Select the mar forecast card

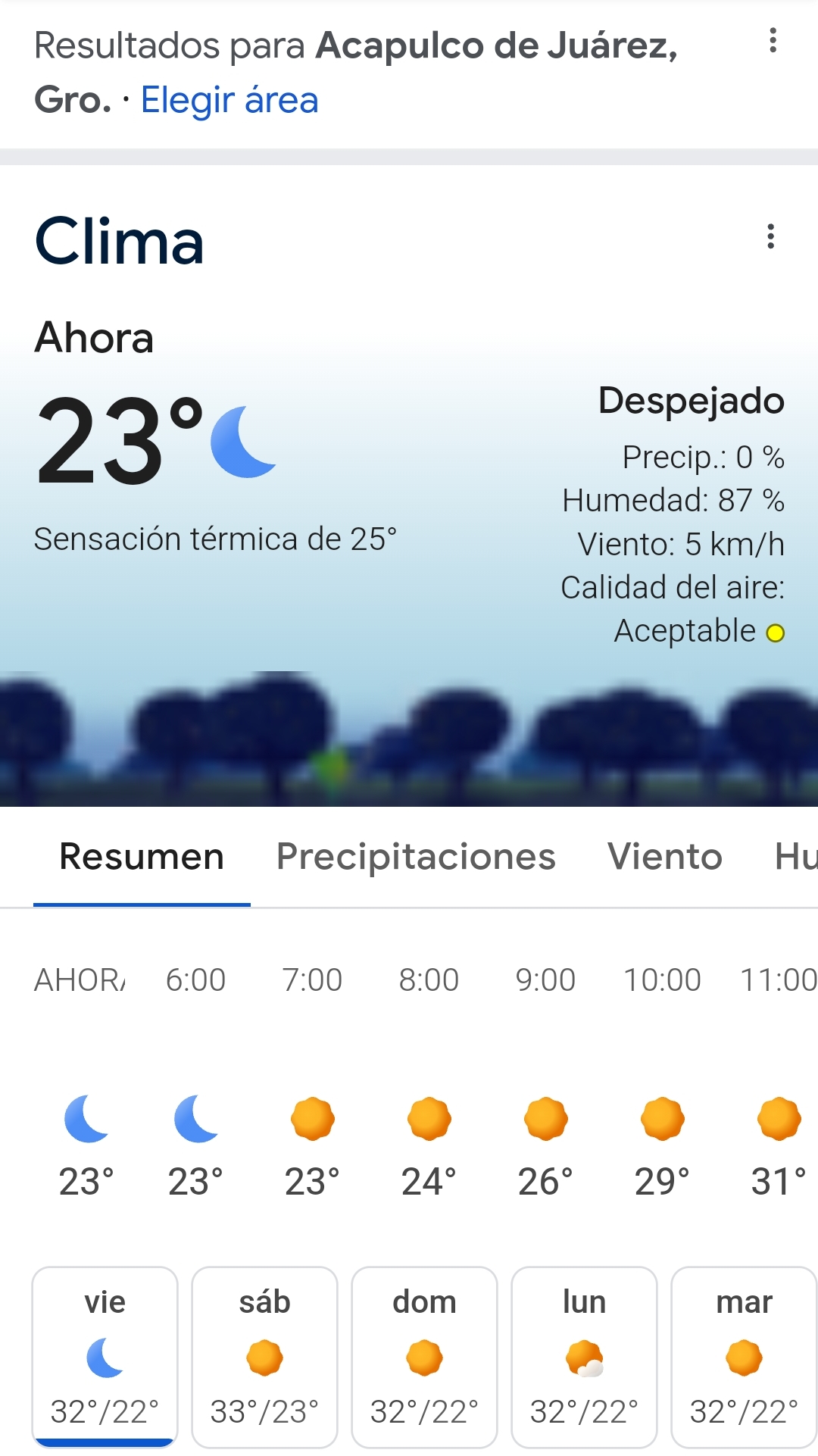pyautogui.click(x=744, y=1356)
